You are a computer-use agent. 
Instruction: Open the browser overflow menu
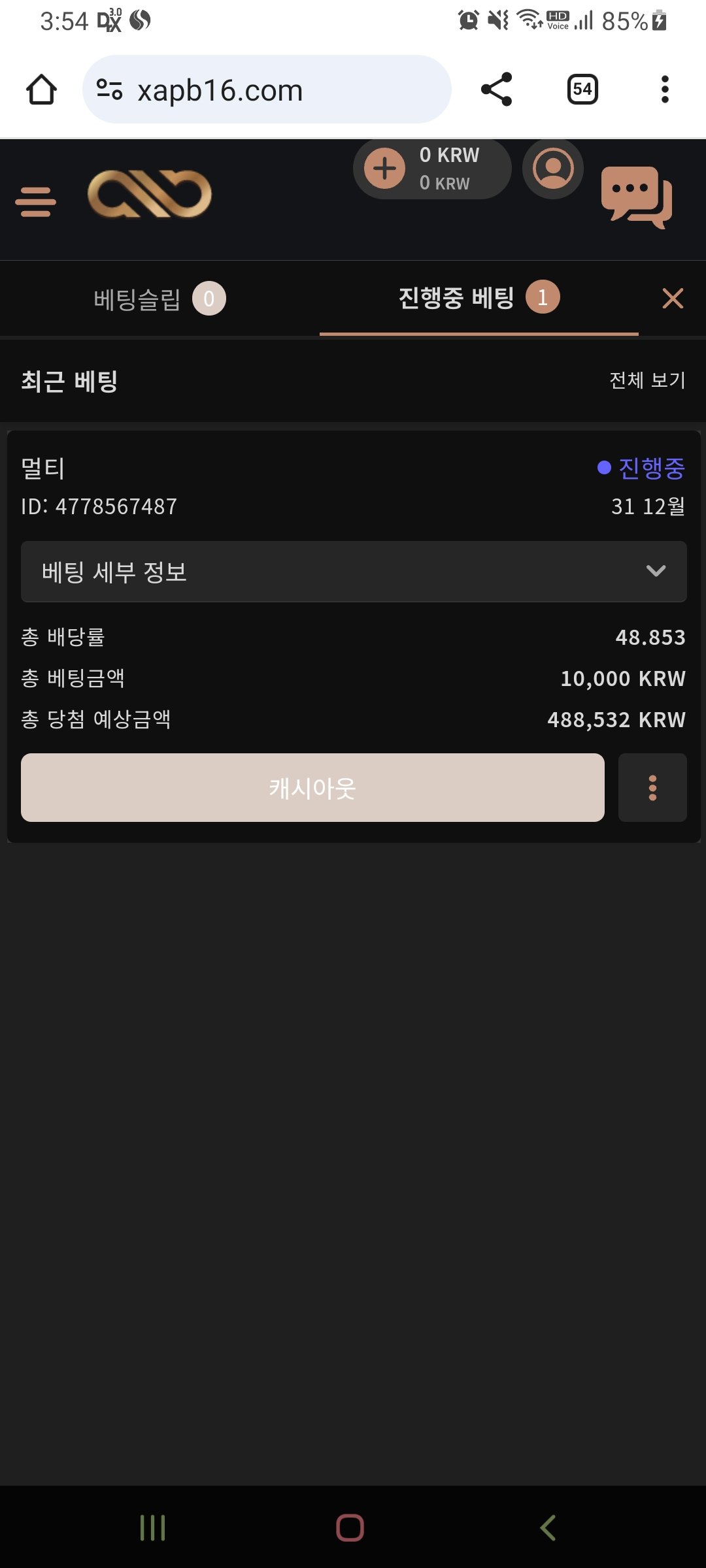pyautogui.click(x=665, y=90)
